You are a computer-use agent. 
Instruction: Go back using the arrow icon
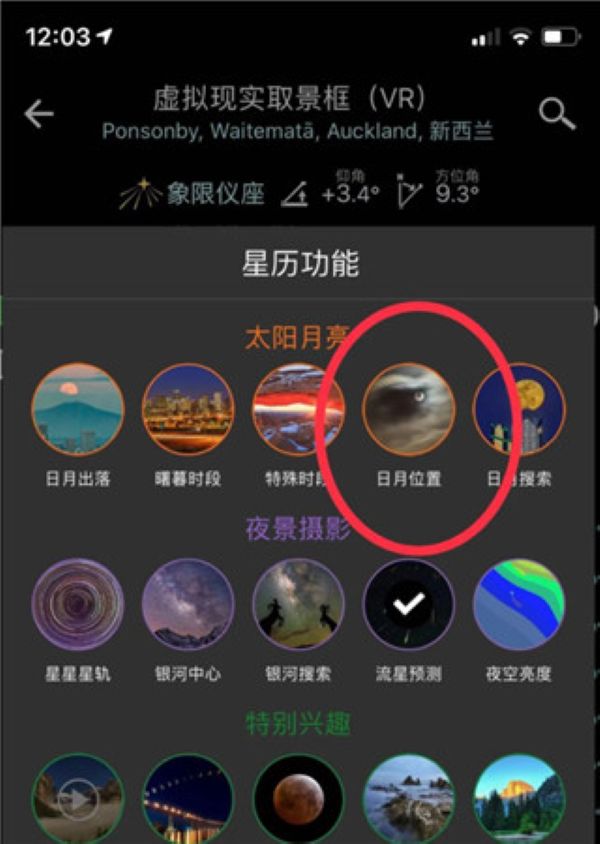[39, 113]
